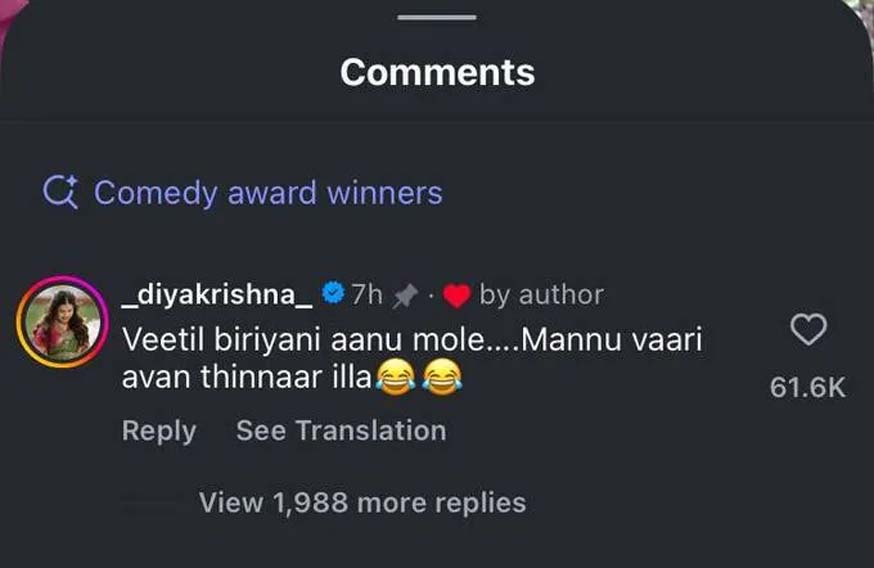Like _diyakrishna_'s comment
Image resolution: width=874 pixels, height=568 pixels.
pyautogui.click(x=808, y=330)
